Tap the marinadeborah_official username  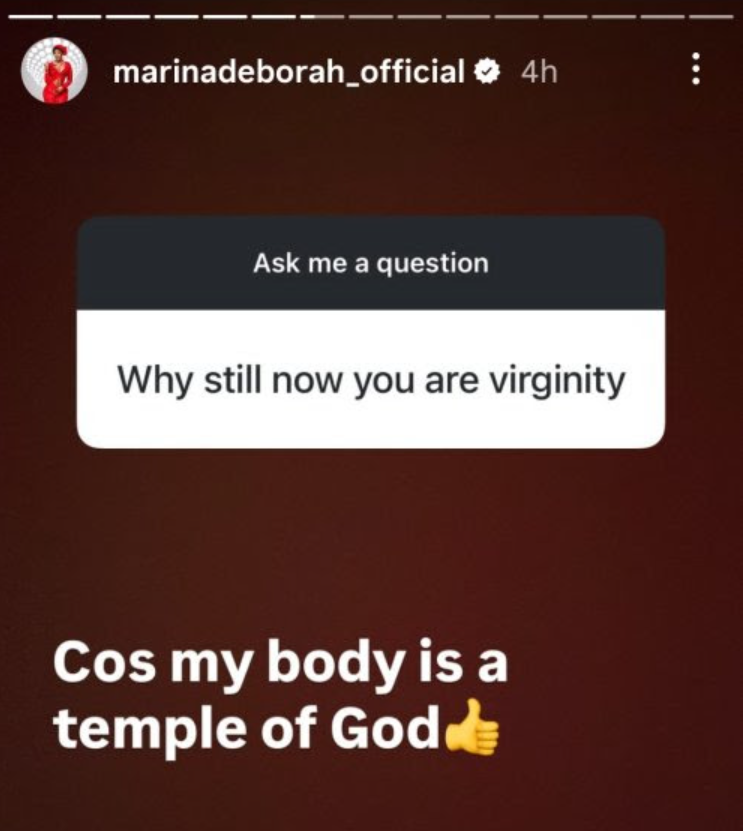click(289, 72)
